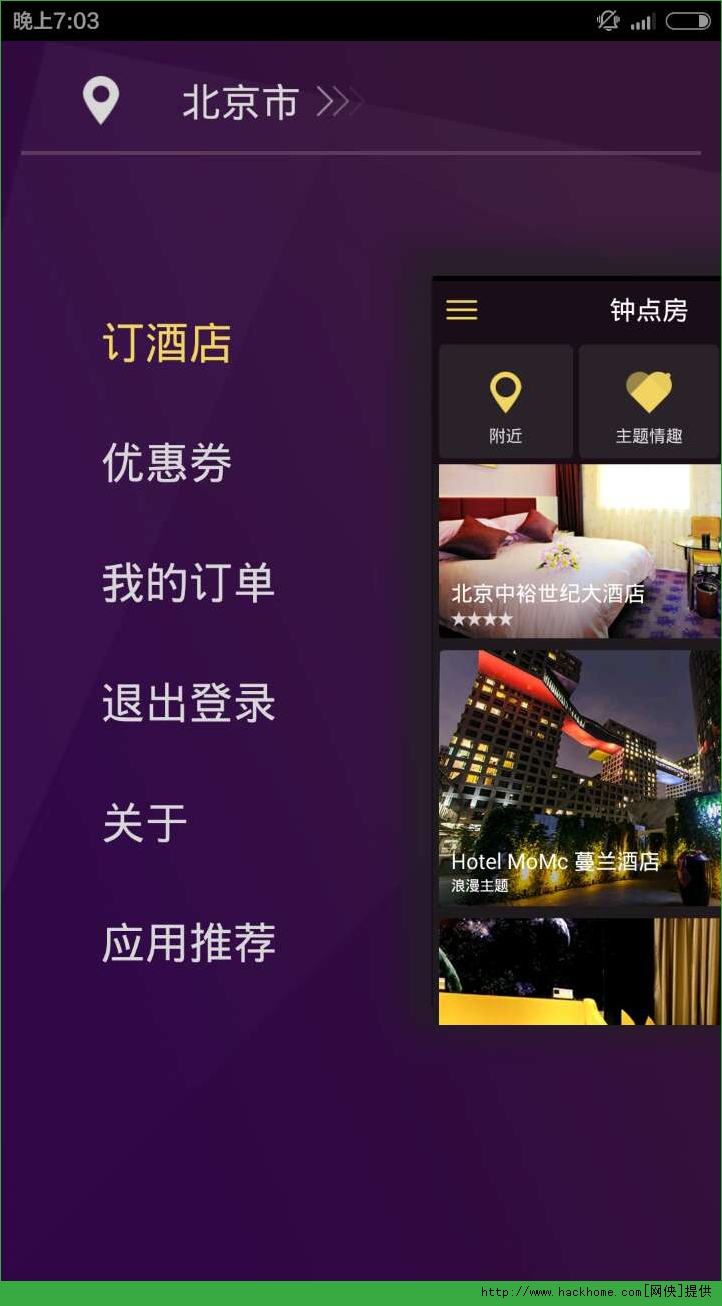Open the 附近 nearby hotels tile

pyautogui.click(x=506, y=402)
